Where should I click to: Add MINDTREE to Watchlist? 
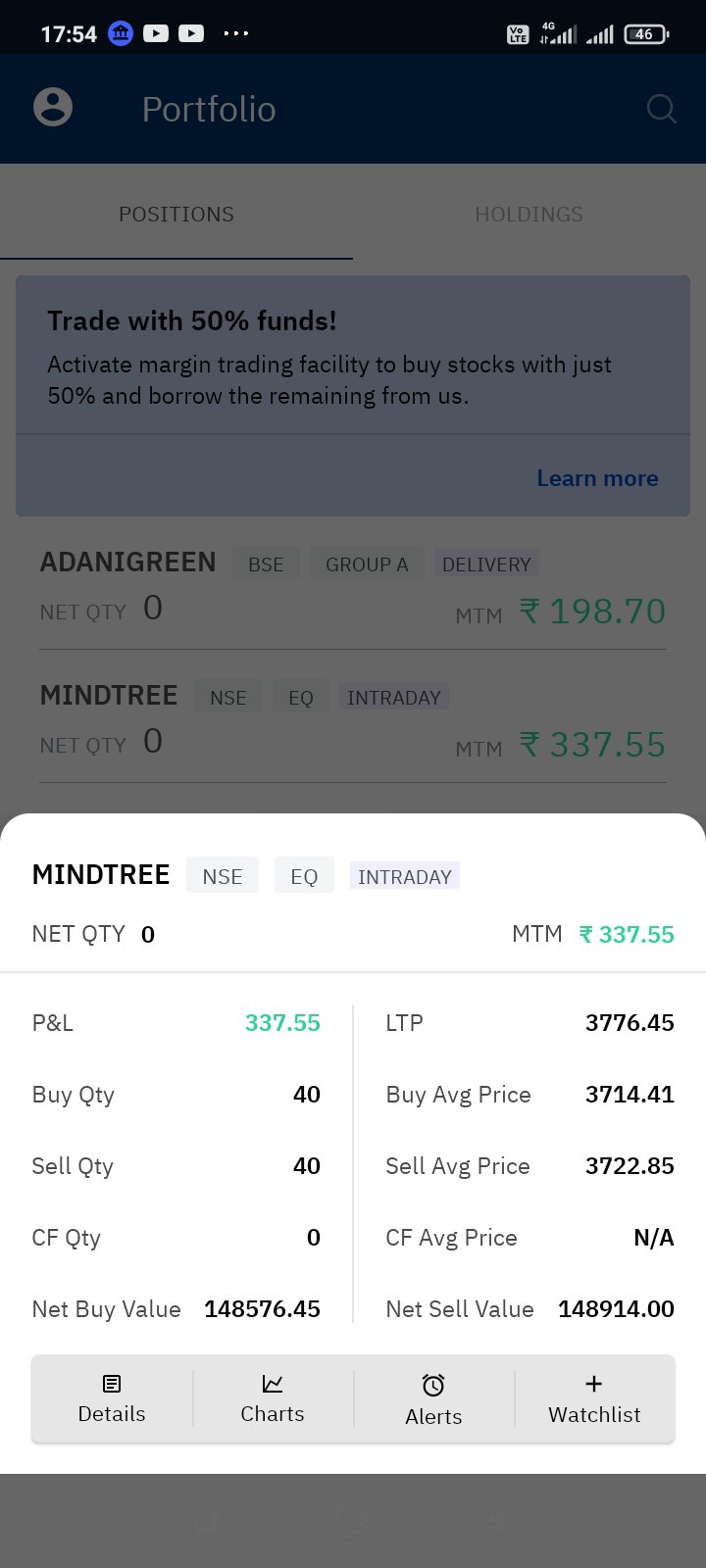pos(594,1398)
